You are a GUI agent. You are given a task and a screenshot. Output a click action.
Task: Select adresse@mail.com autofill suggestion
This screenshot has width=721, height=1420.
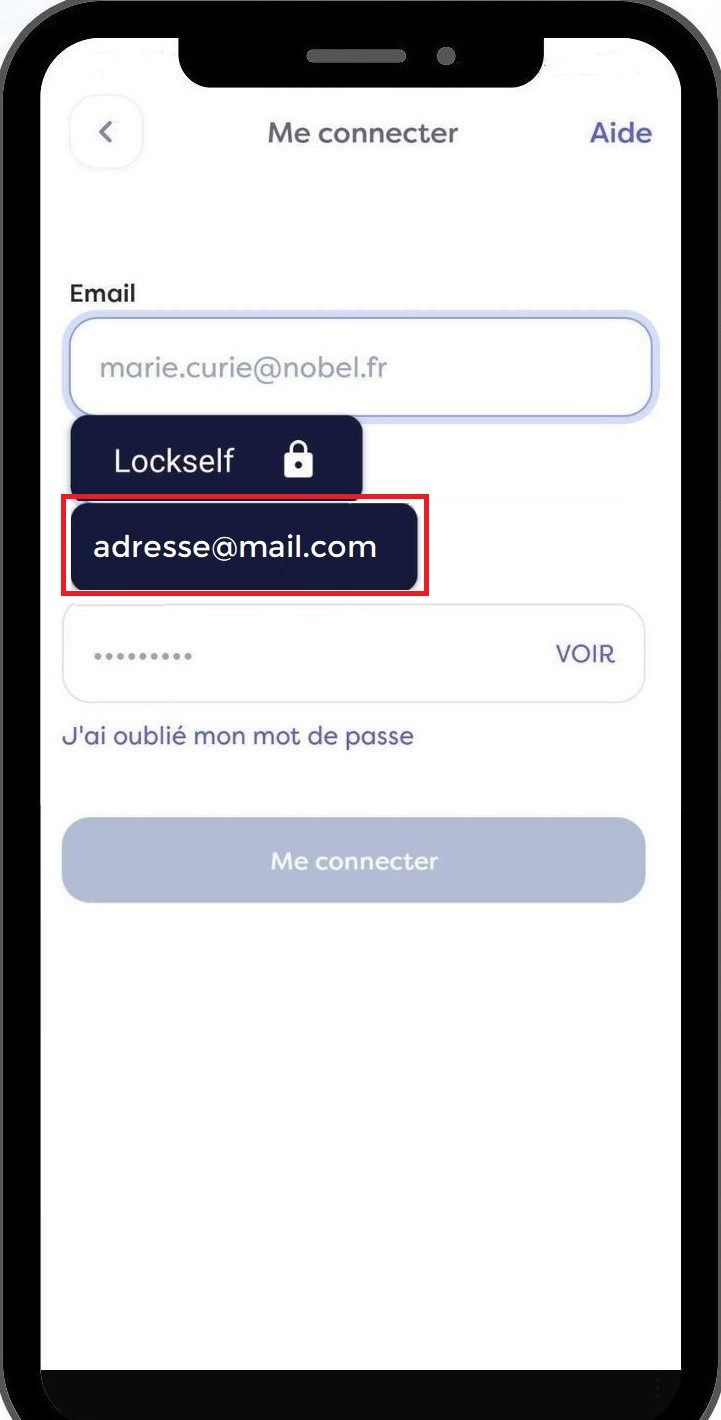coord(244,547)
